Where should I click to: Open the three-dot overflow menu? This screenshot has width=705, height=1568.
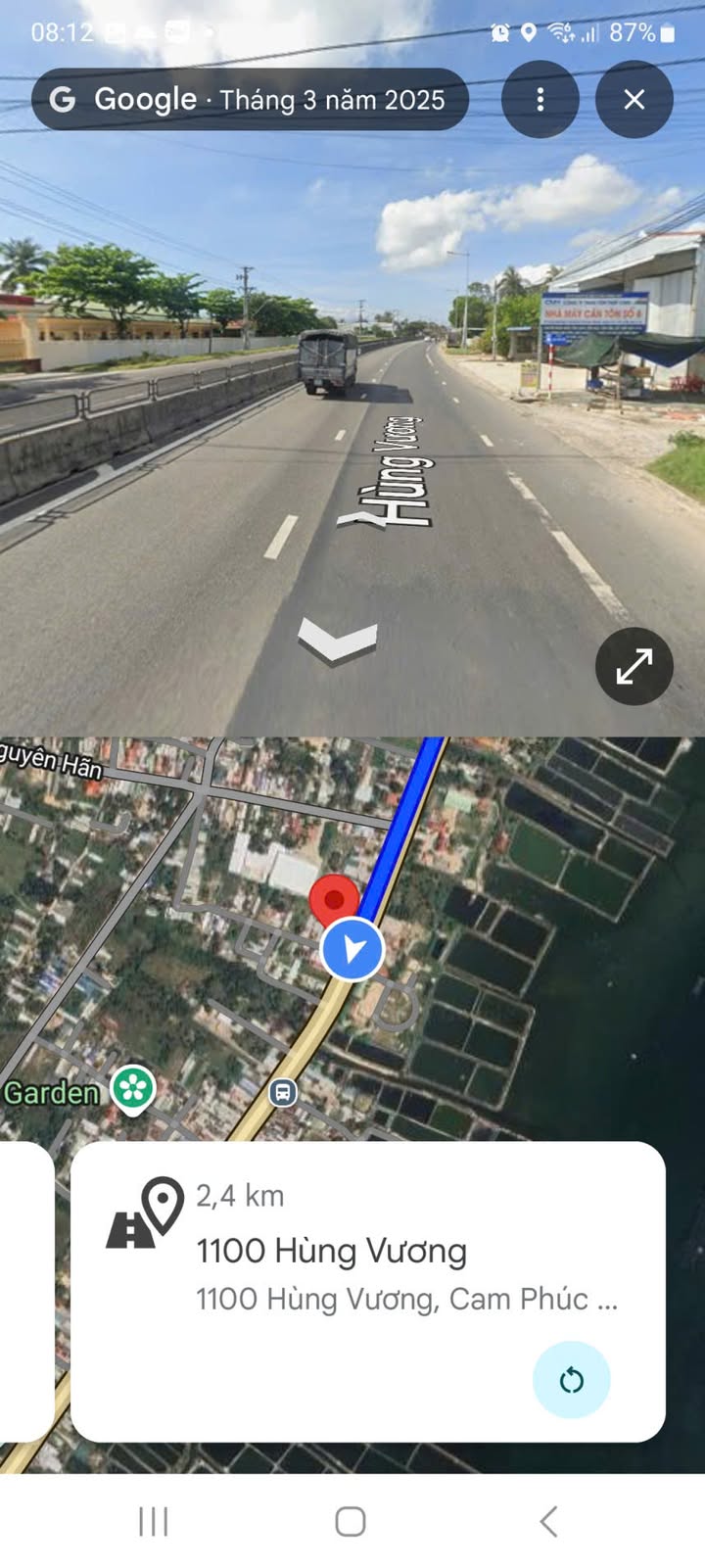point(540,99)
